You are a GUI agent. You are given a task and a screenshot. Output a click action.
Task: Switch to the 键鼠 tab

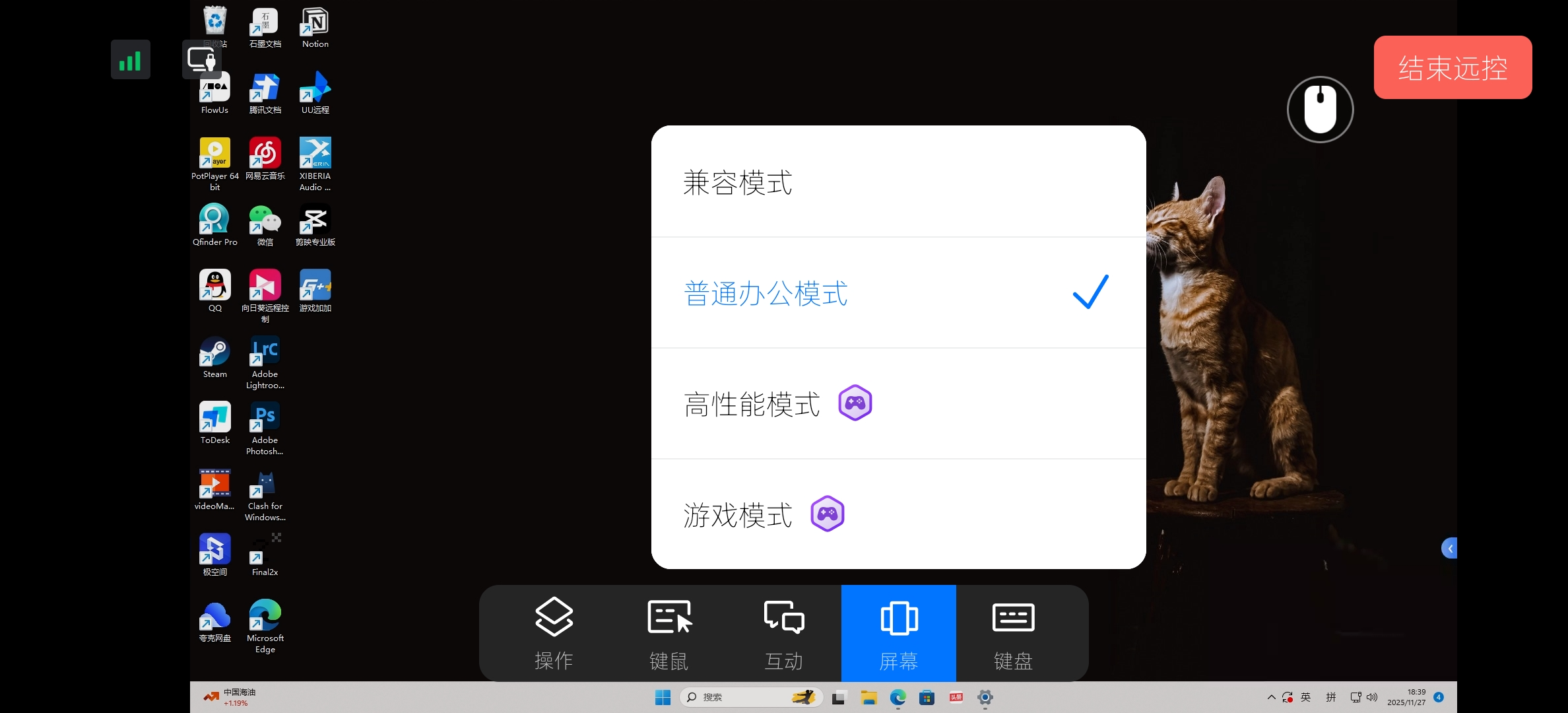click(x=669, y=633)
